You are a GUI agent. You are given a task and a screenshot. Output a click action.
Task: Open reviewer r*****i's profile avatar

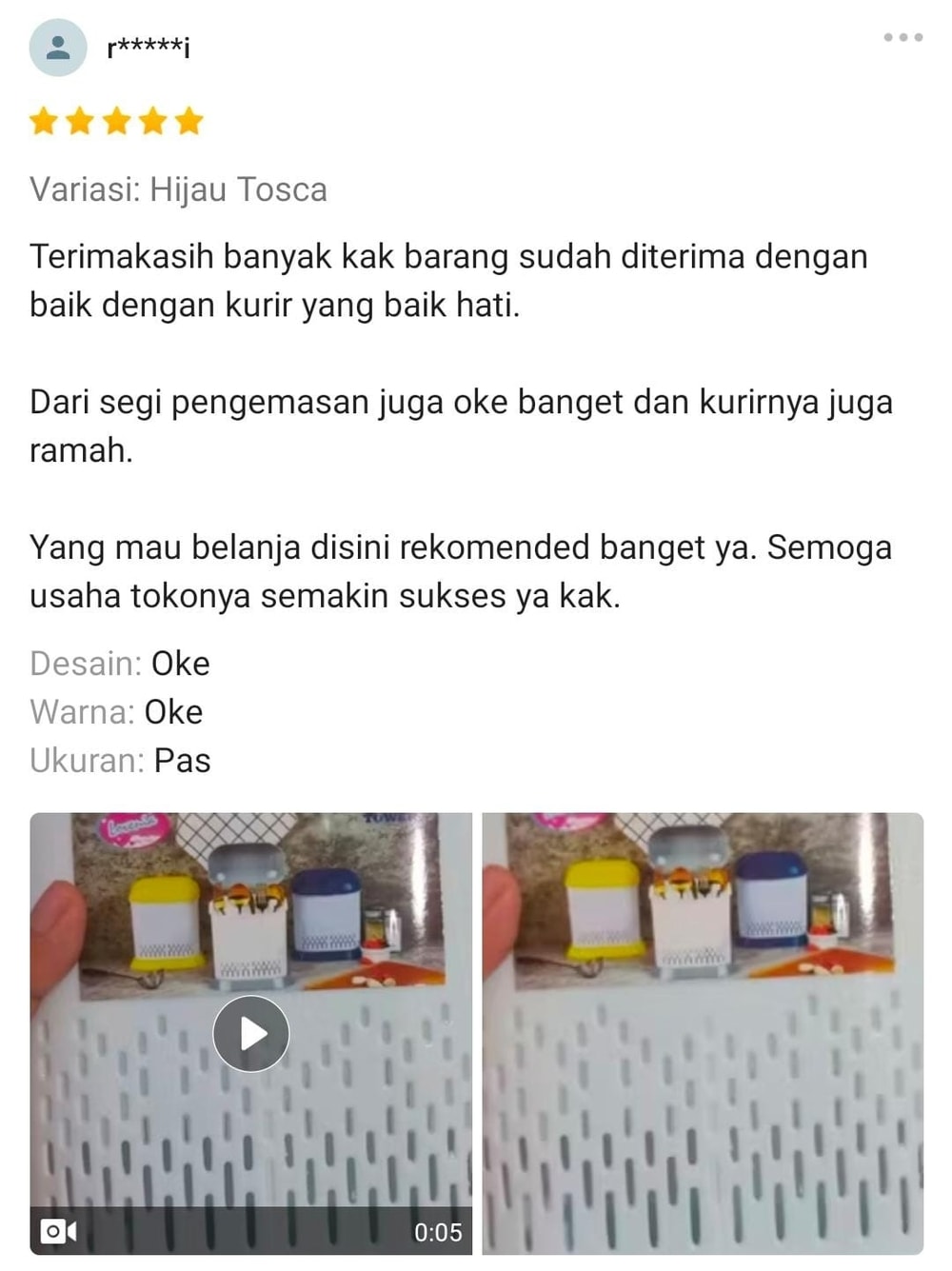58,48
